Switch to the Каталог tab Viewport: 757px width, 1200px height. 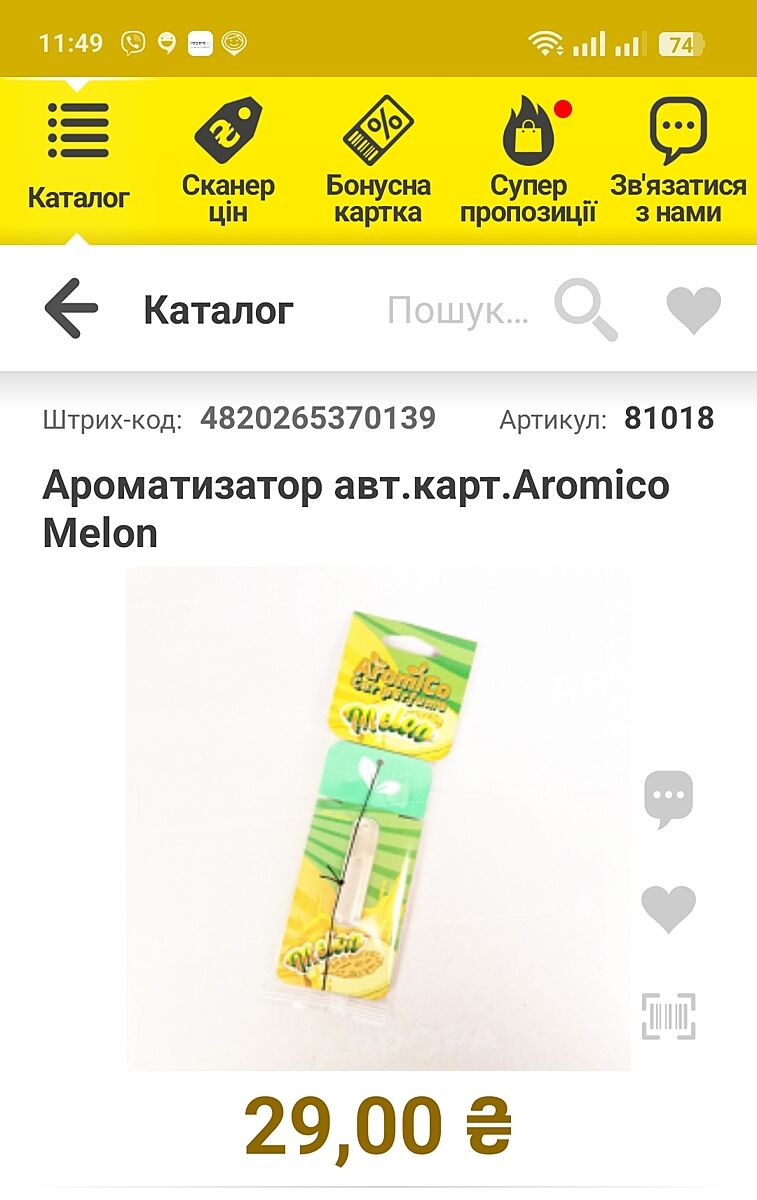pyautogui.click(x=78, y=159)
